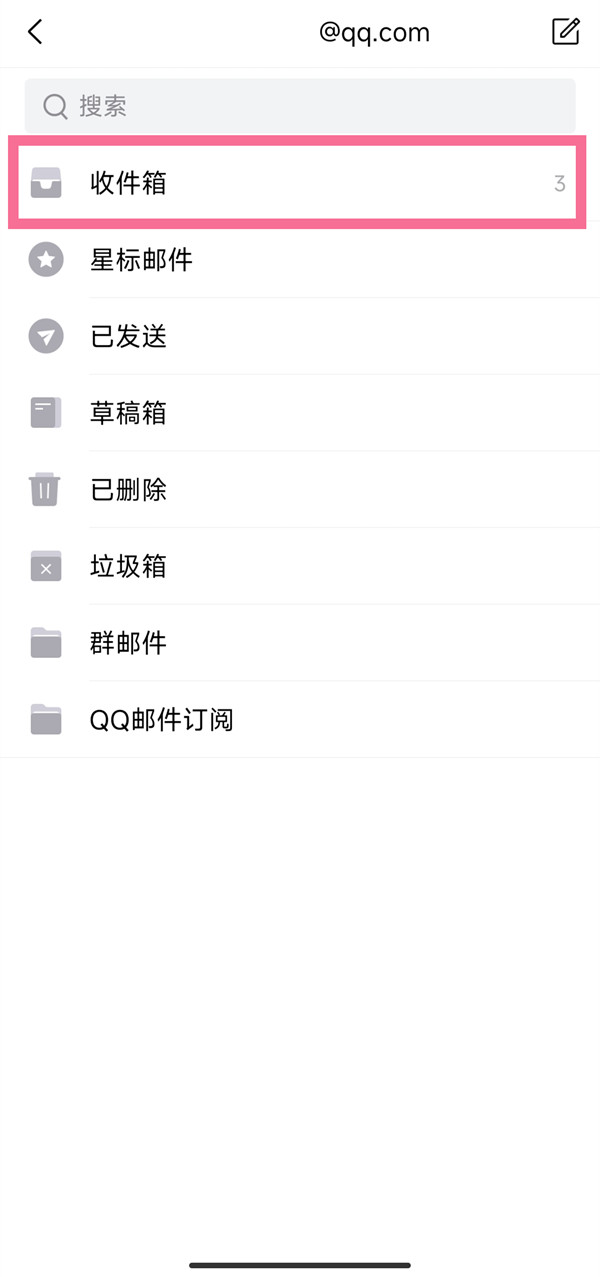Tap the 搜索 search box
This screenshot has width=600, height=1277.
(x=300, y=106)
